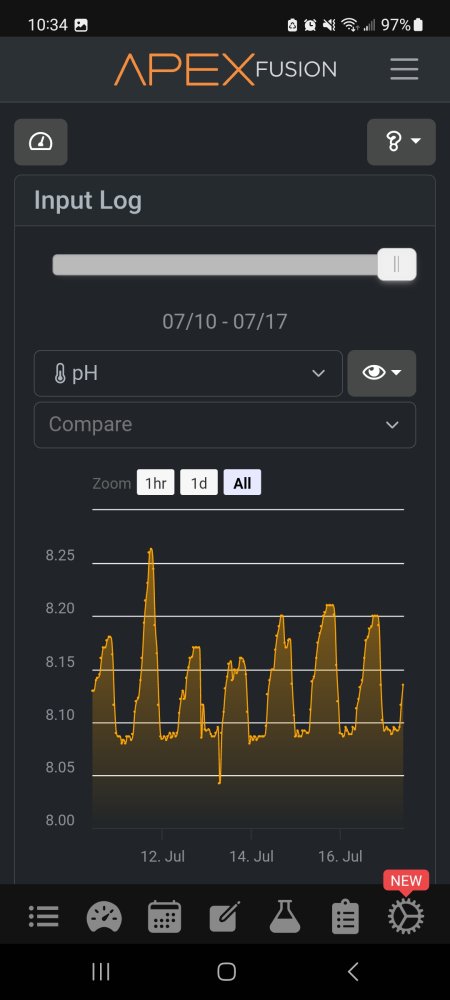The image size is (450, 1000).
Task: Open the help dropdown
Action: click(402, 142)
